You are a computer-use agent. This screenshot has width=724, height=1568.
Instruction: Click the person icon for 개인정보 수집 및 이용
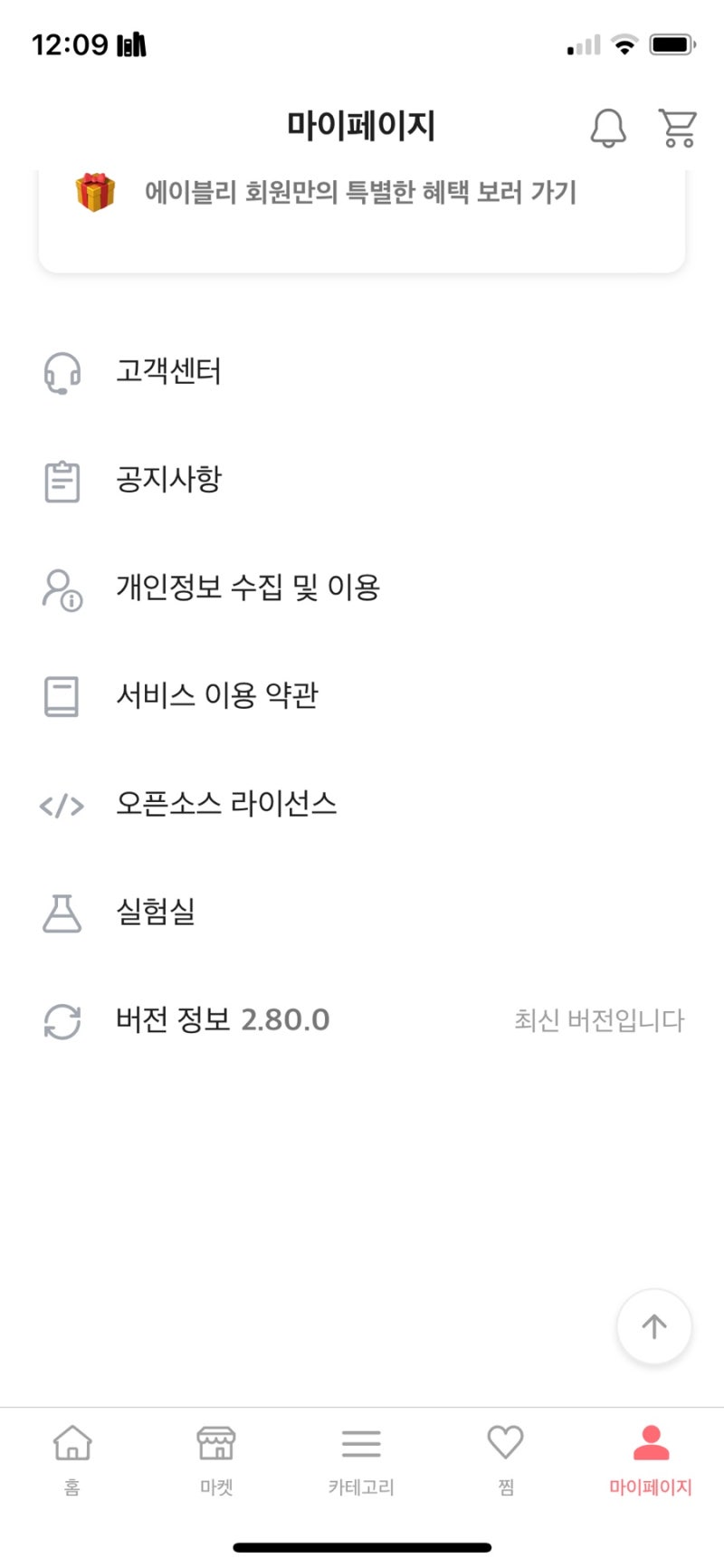pos(60,588)
